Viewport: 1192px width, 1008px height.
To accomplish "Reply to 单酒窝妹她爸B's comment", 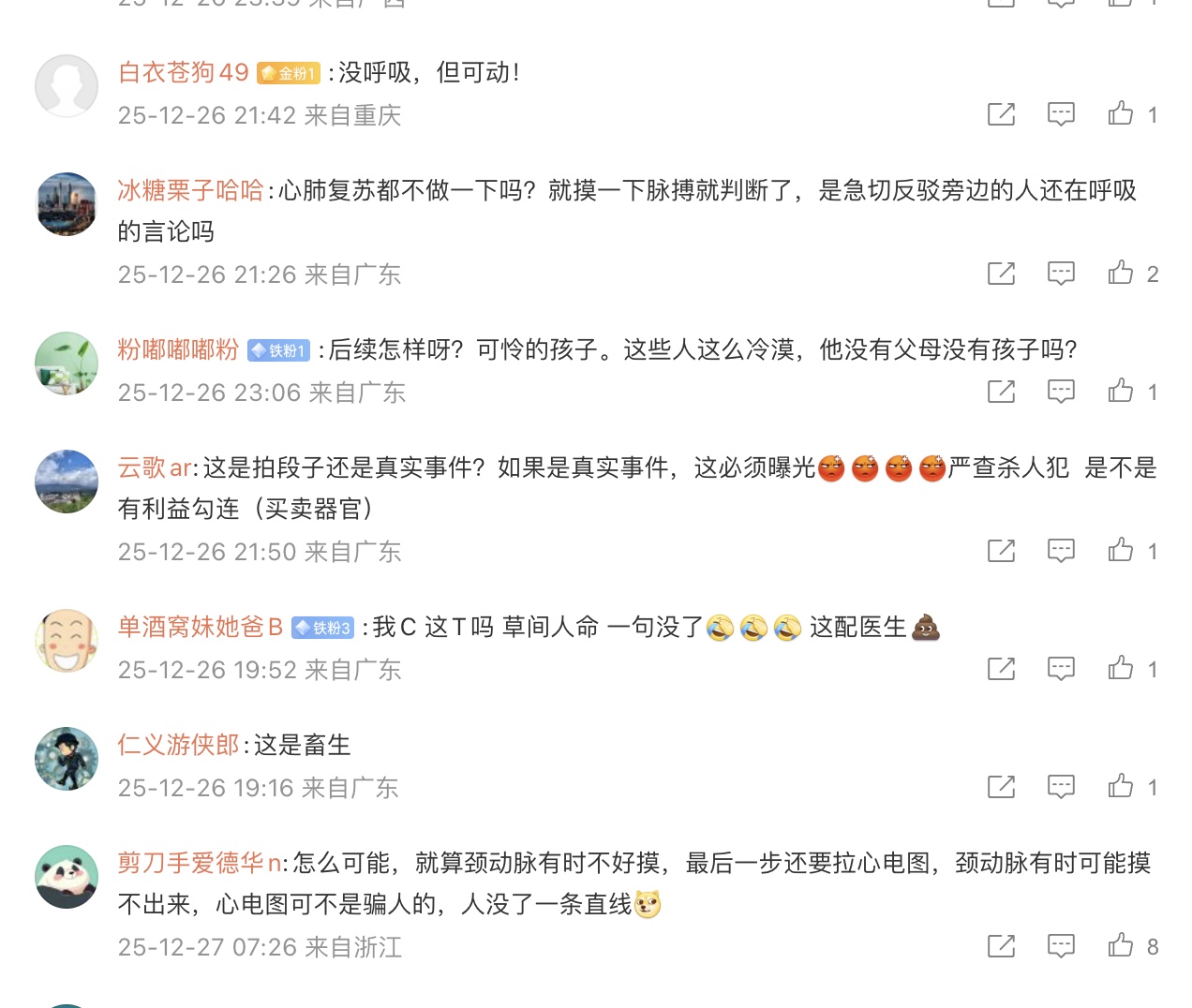I will tap(1061, 669).
